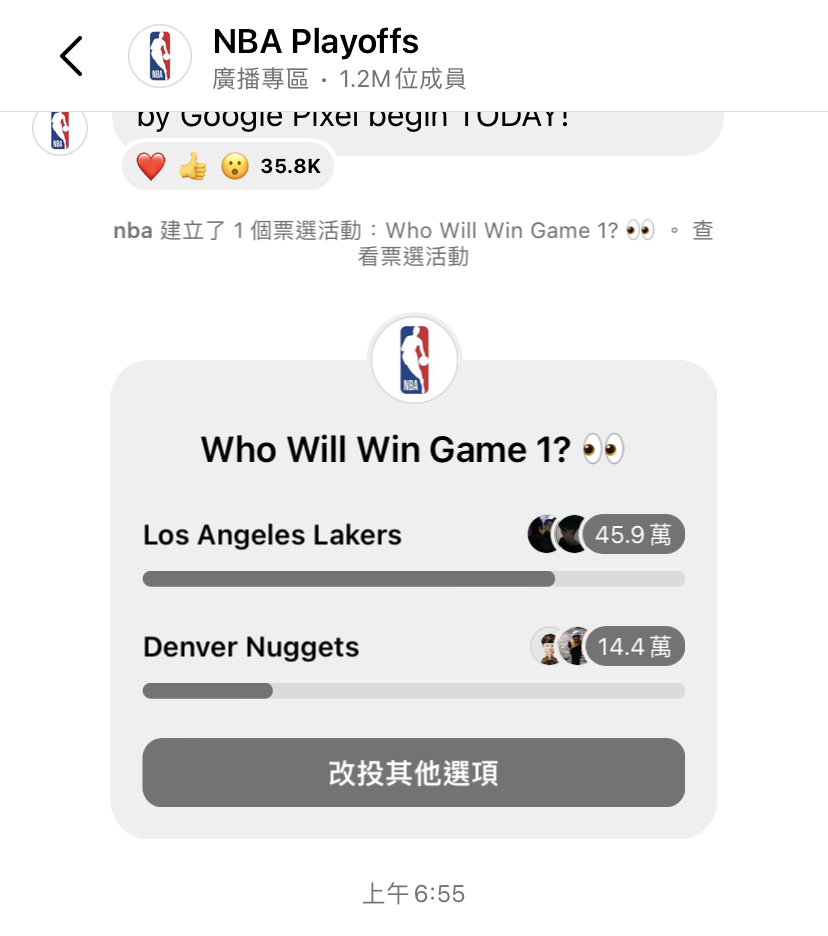Open NBA avatar beside the message
The width and height of the screenshot is (828, 936).
point(60,129)
